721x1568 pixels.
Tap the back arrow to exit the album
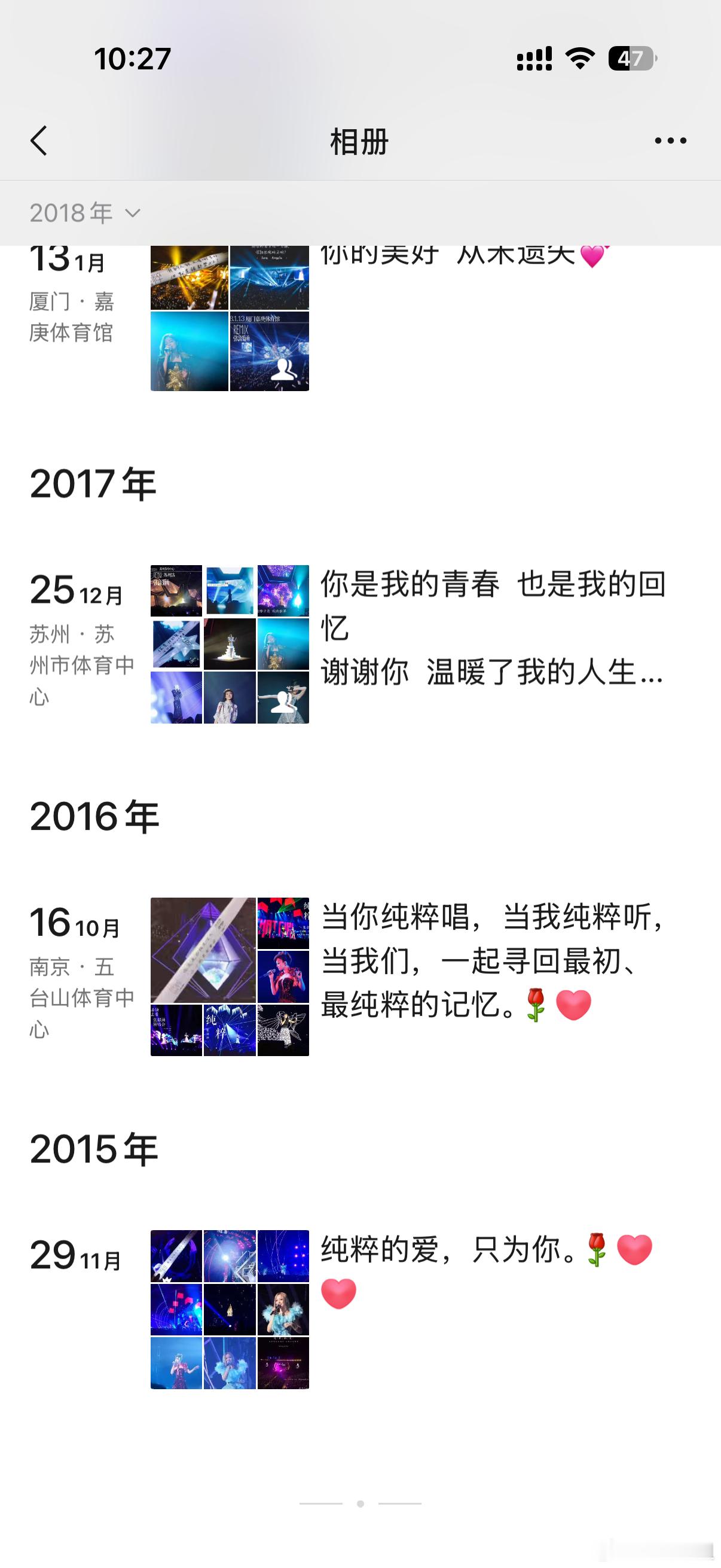coord(38,140)
